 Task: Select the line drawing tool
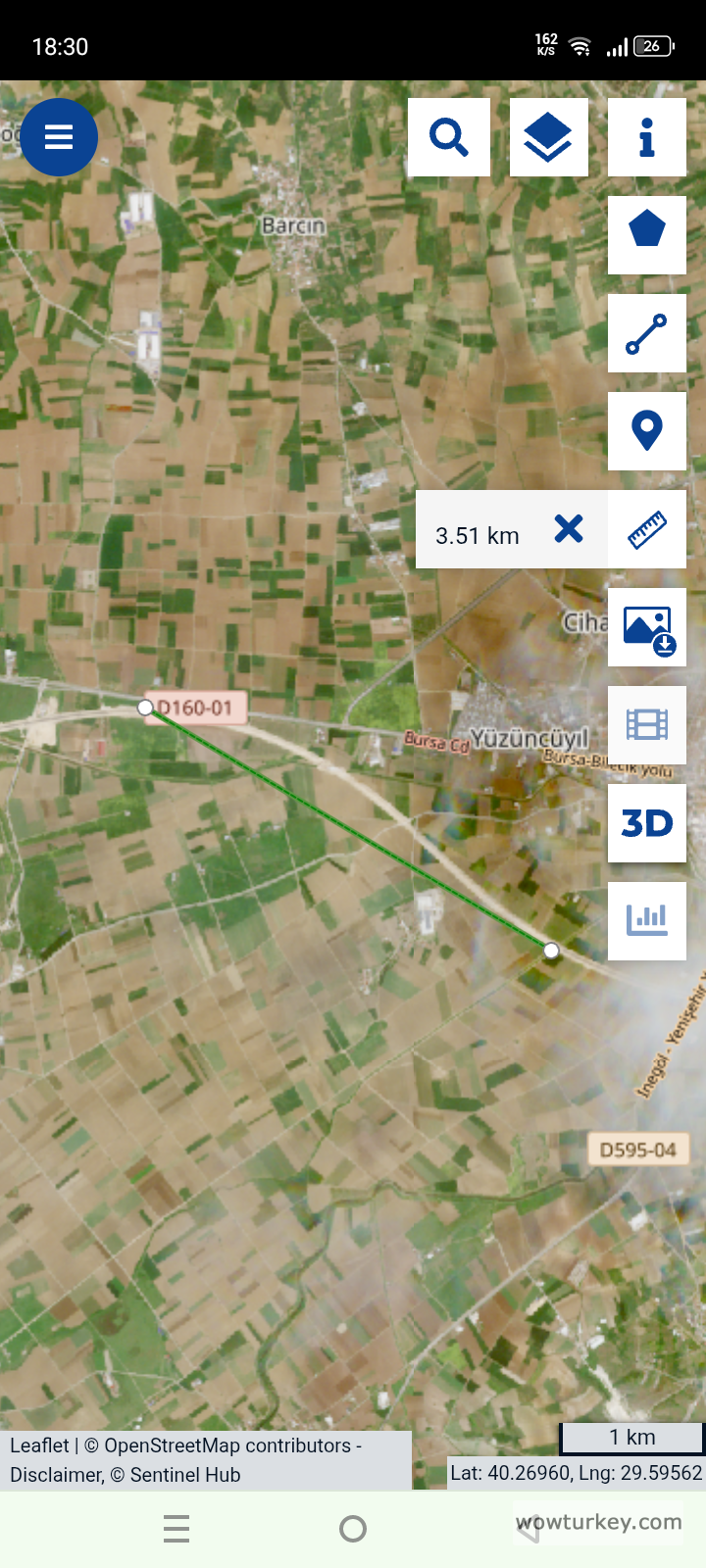(646, 333)
